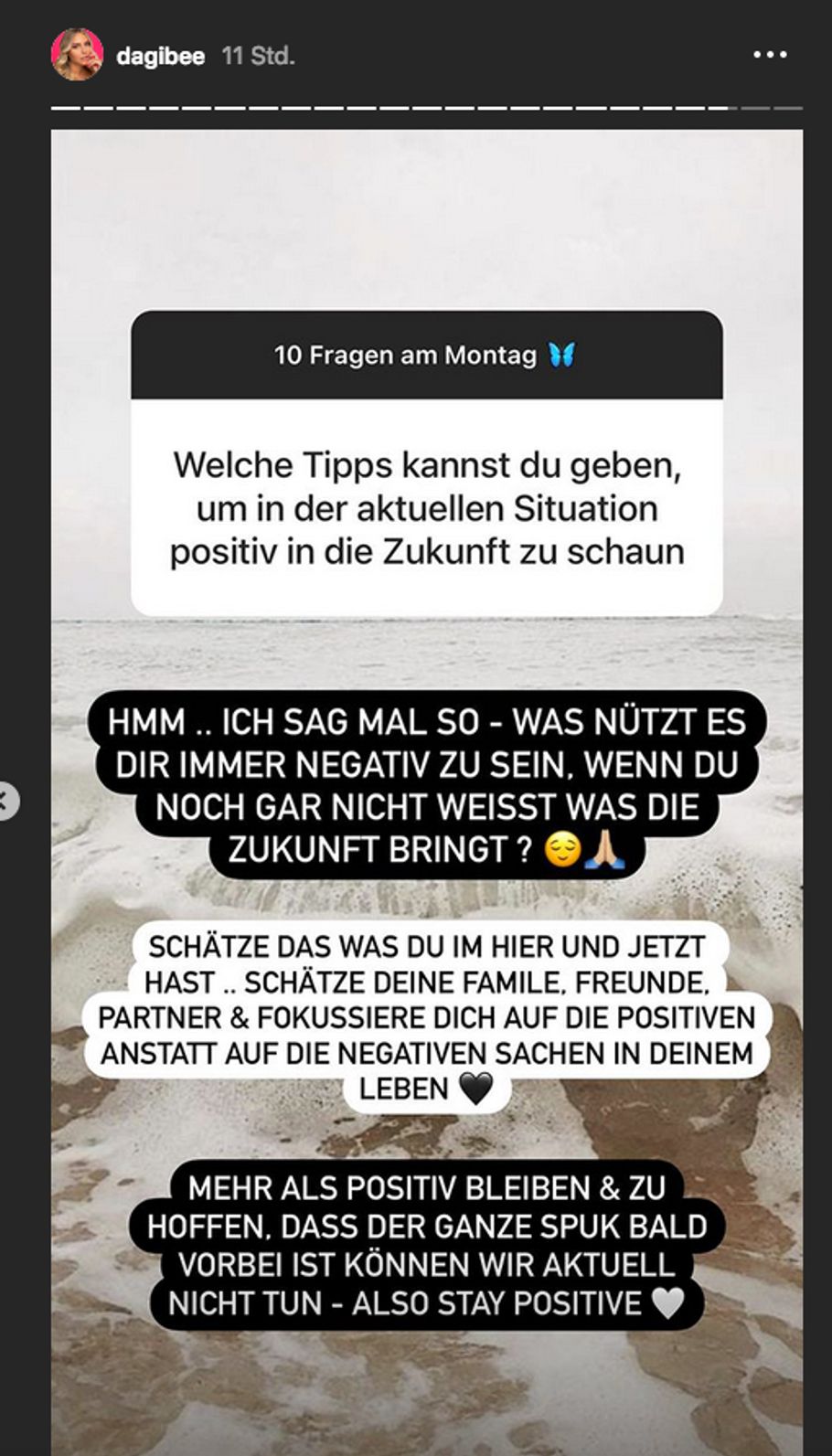Tap the dagibee username
Image resolution: width=832 pixels, height=1456 pixels.
[x=160, y=57]
